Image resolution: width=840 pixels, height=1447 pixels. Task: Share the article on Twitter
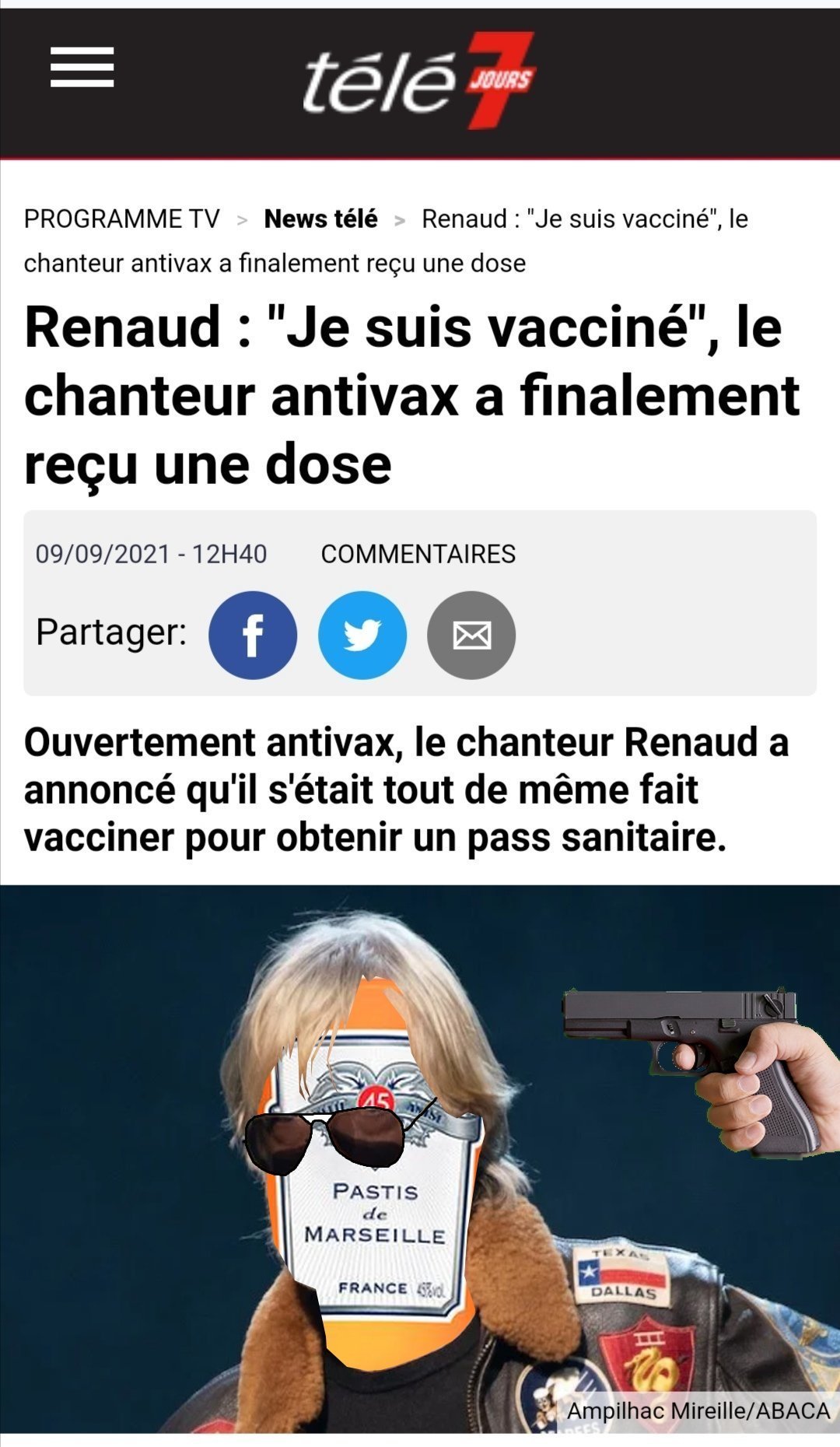click(362, 635)
